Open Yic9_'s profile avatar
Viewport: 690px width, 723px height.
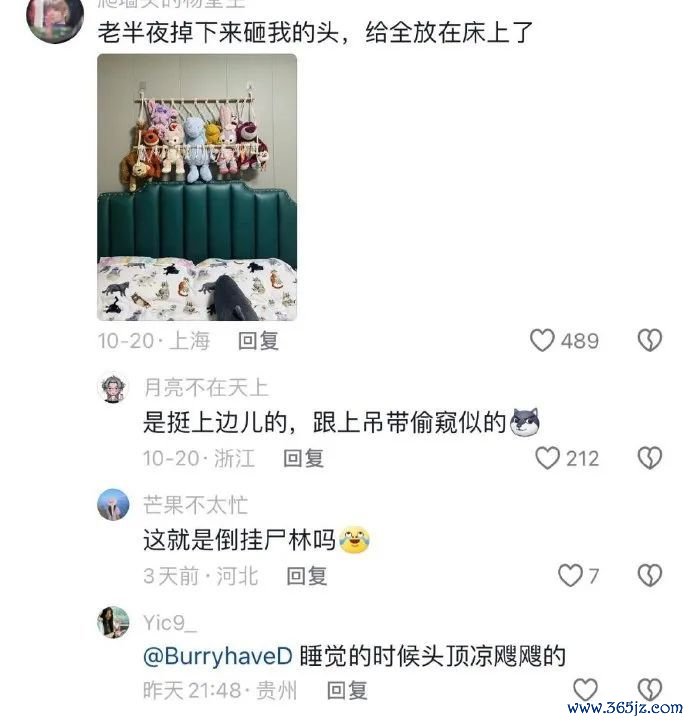tap(113, 622)
